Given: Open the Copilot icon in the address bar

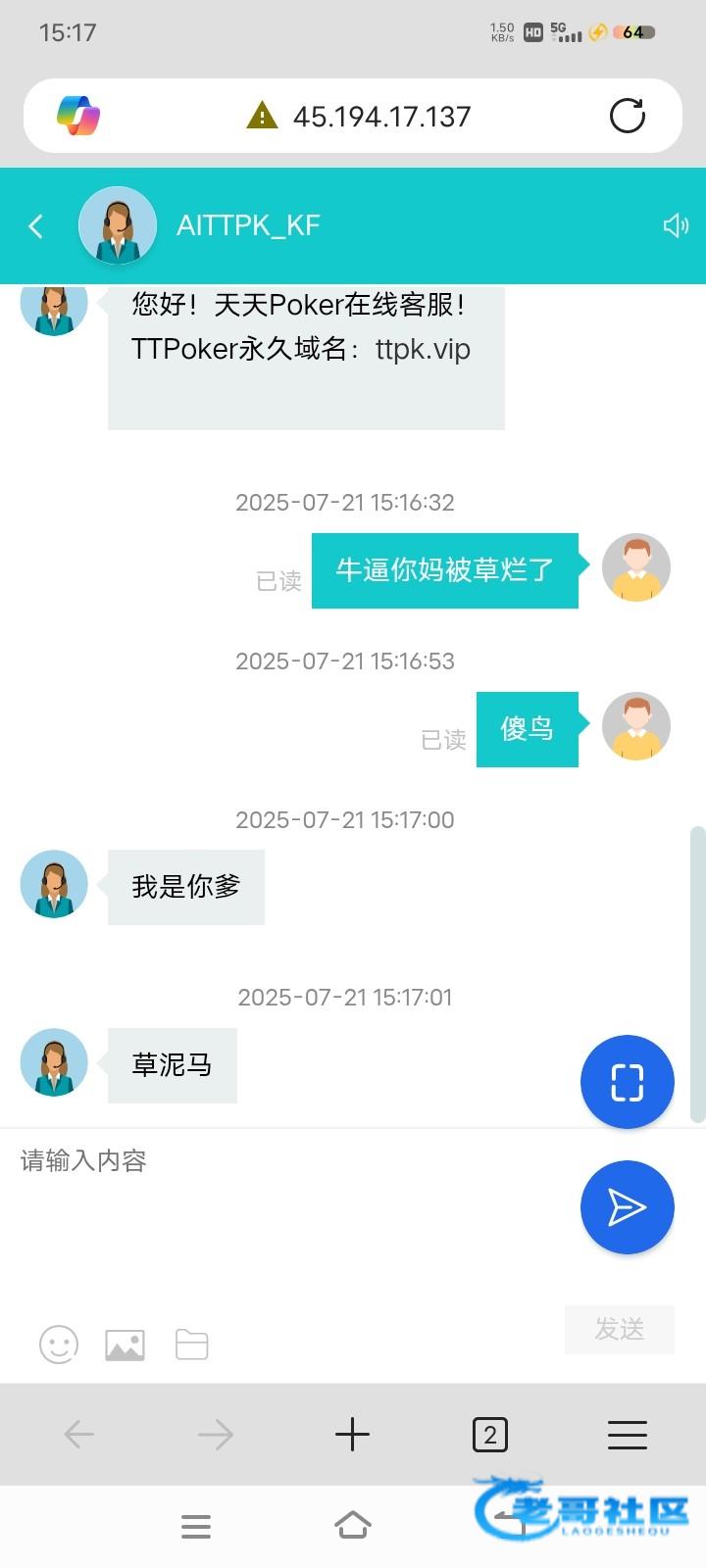Looking at the screenshot, I should click(x=78, y=116).
